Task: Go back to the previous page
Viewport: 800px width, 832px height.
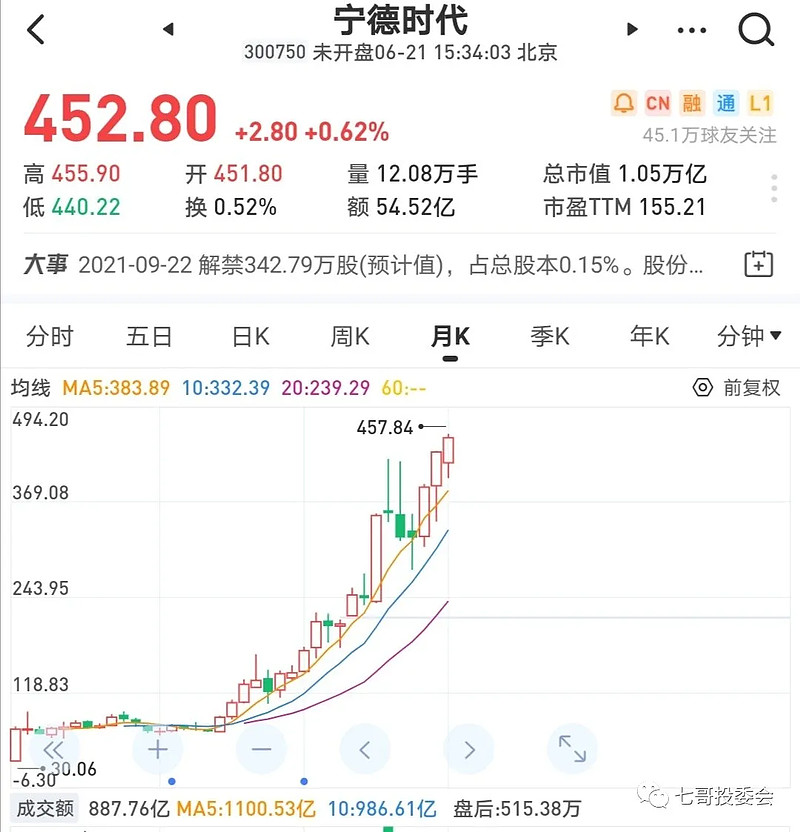Action: [x=36, y=30]
